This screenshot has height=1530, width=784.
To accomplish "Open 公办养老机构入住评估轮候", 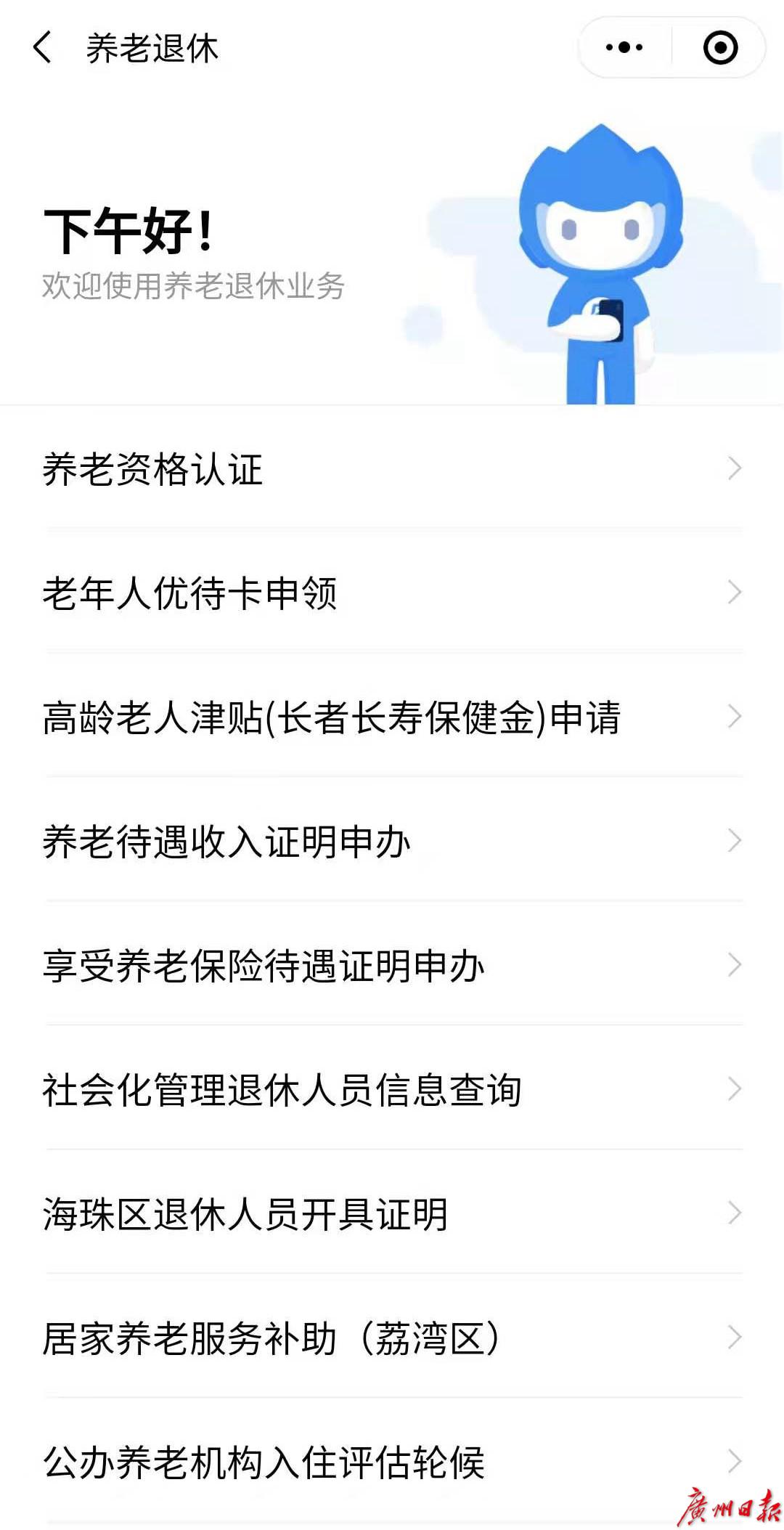I will click(x=392, y=1461).
